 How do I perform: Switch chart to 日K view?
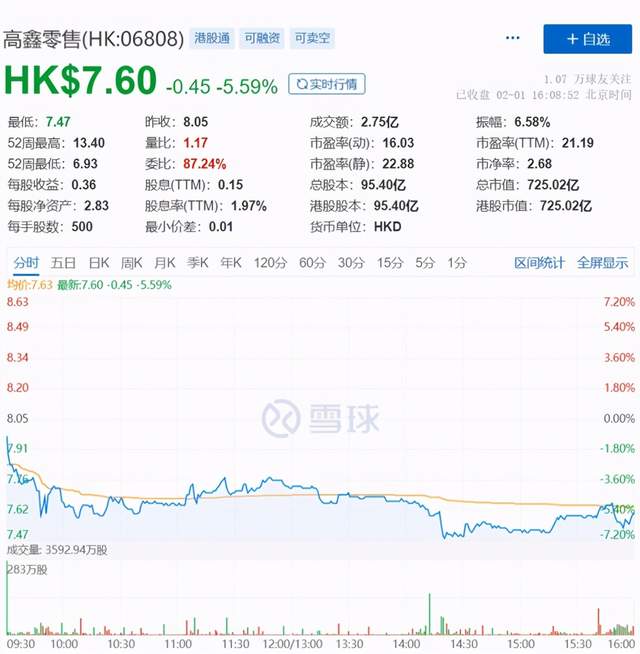(98, 263)
